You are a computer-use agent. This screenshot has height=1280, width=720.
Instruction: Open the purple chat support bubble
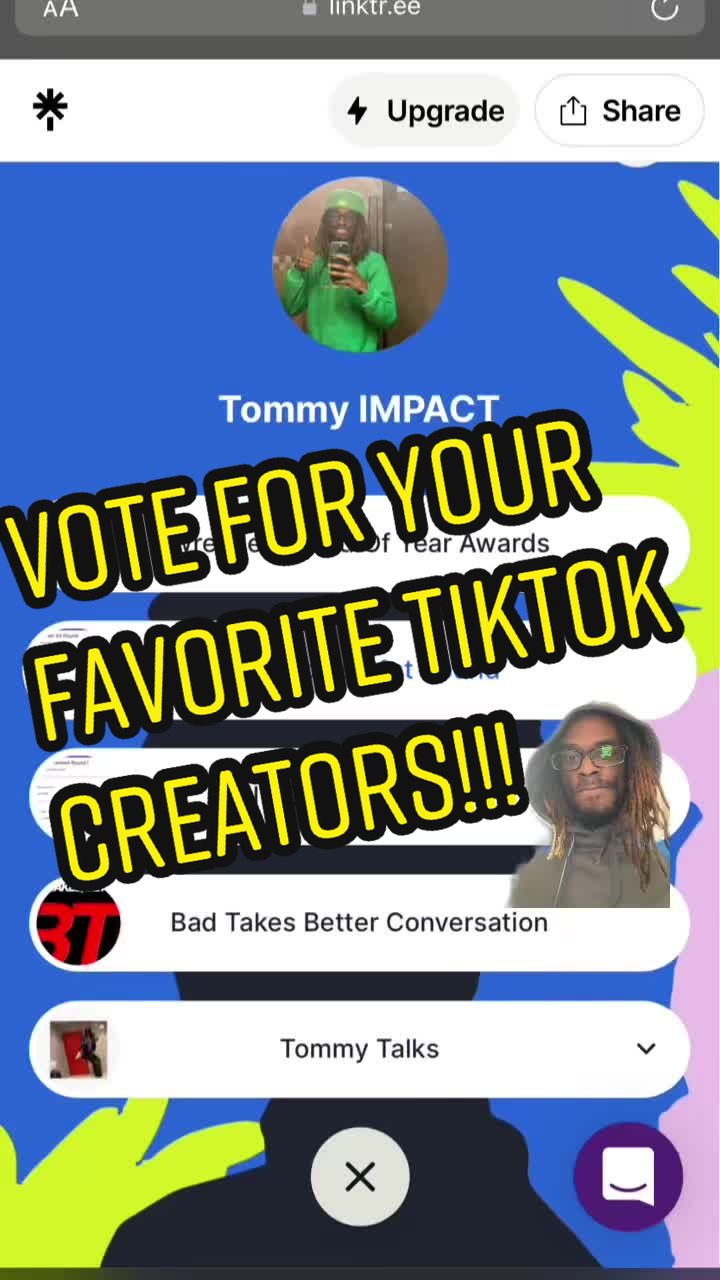tap(628, 1177)
